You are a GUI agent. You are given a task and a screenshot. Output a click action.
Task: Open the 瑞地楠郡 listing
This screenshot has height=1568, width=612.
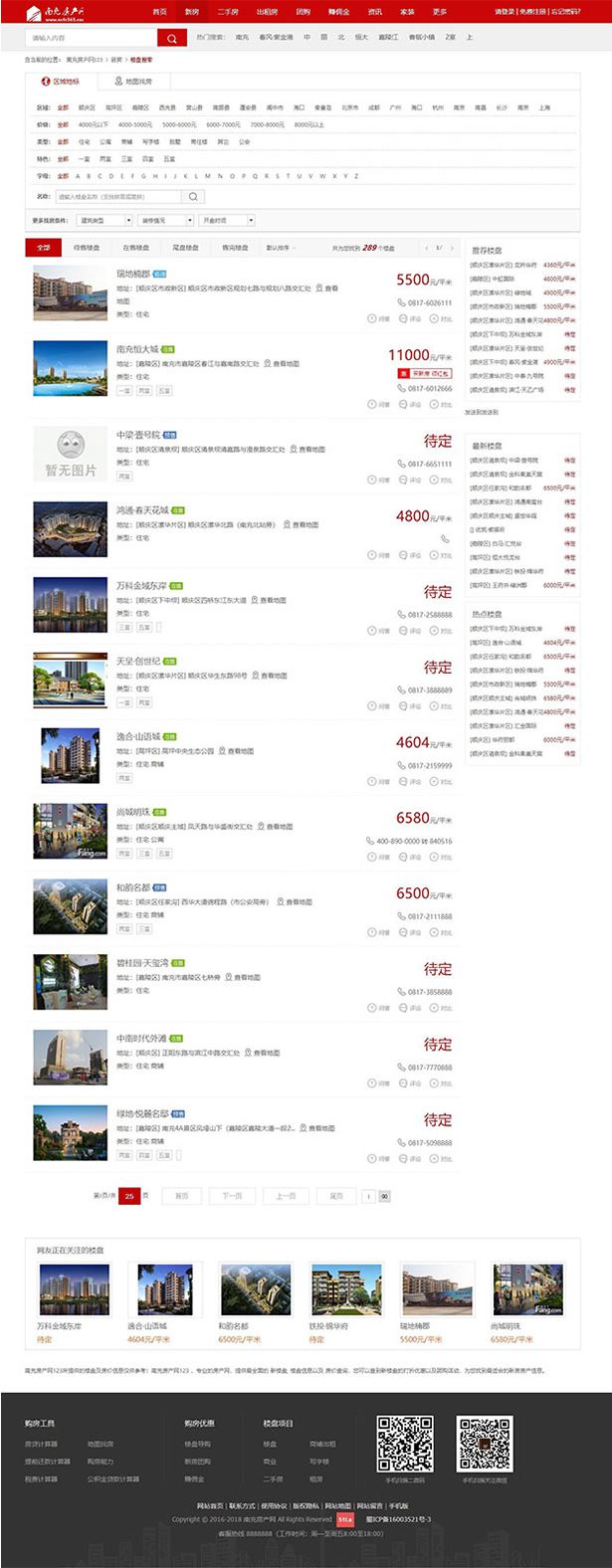(x=133, y=274)
